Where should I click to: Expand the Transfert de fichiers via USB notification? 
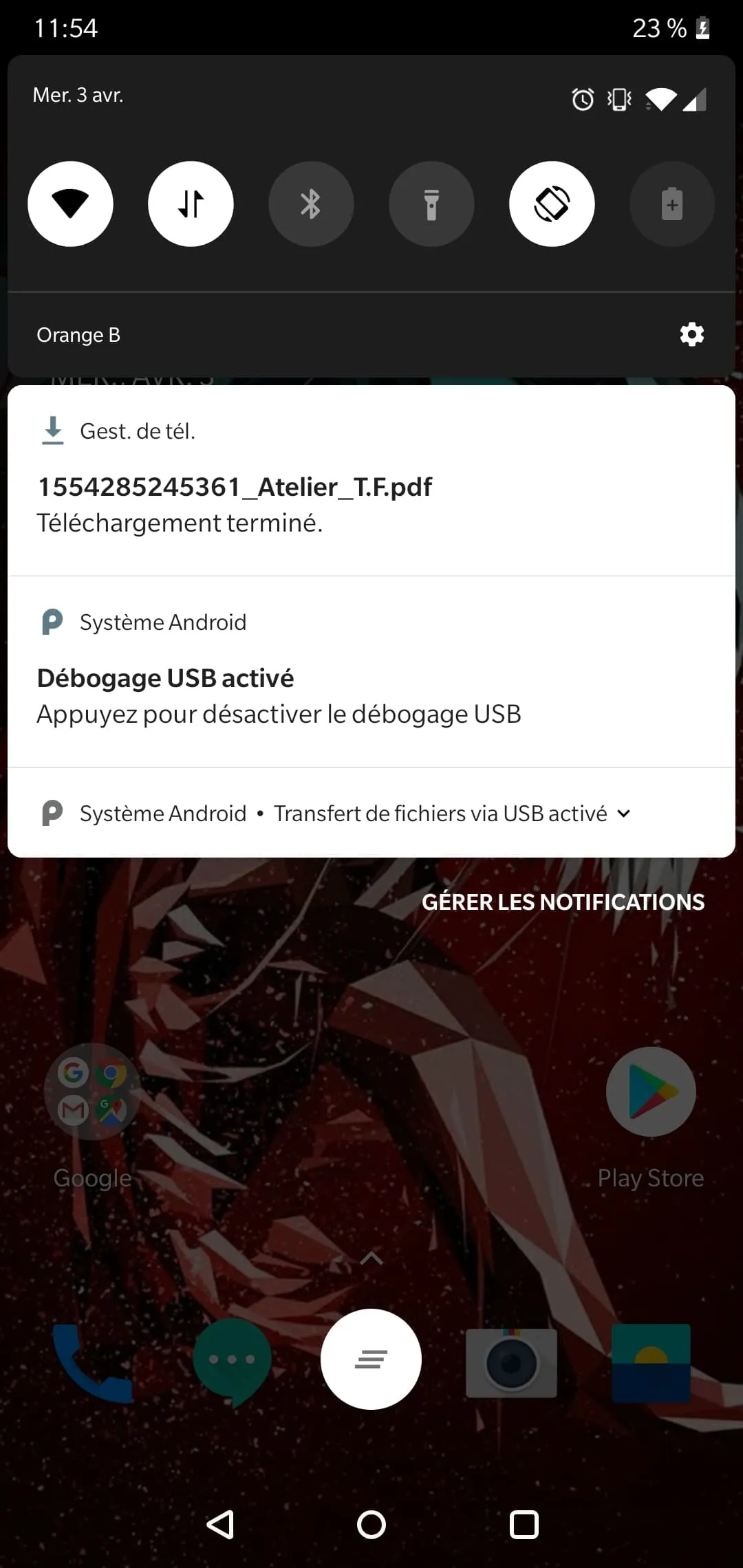[x=623, y=814]
